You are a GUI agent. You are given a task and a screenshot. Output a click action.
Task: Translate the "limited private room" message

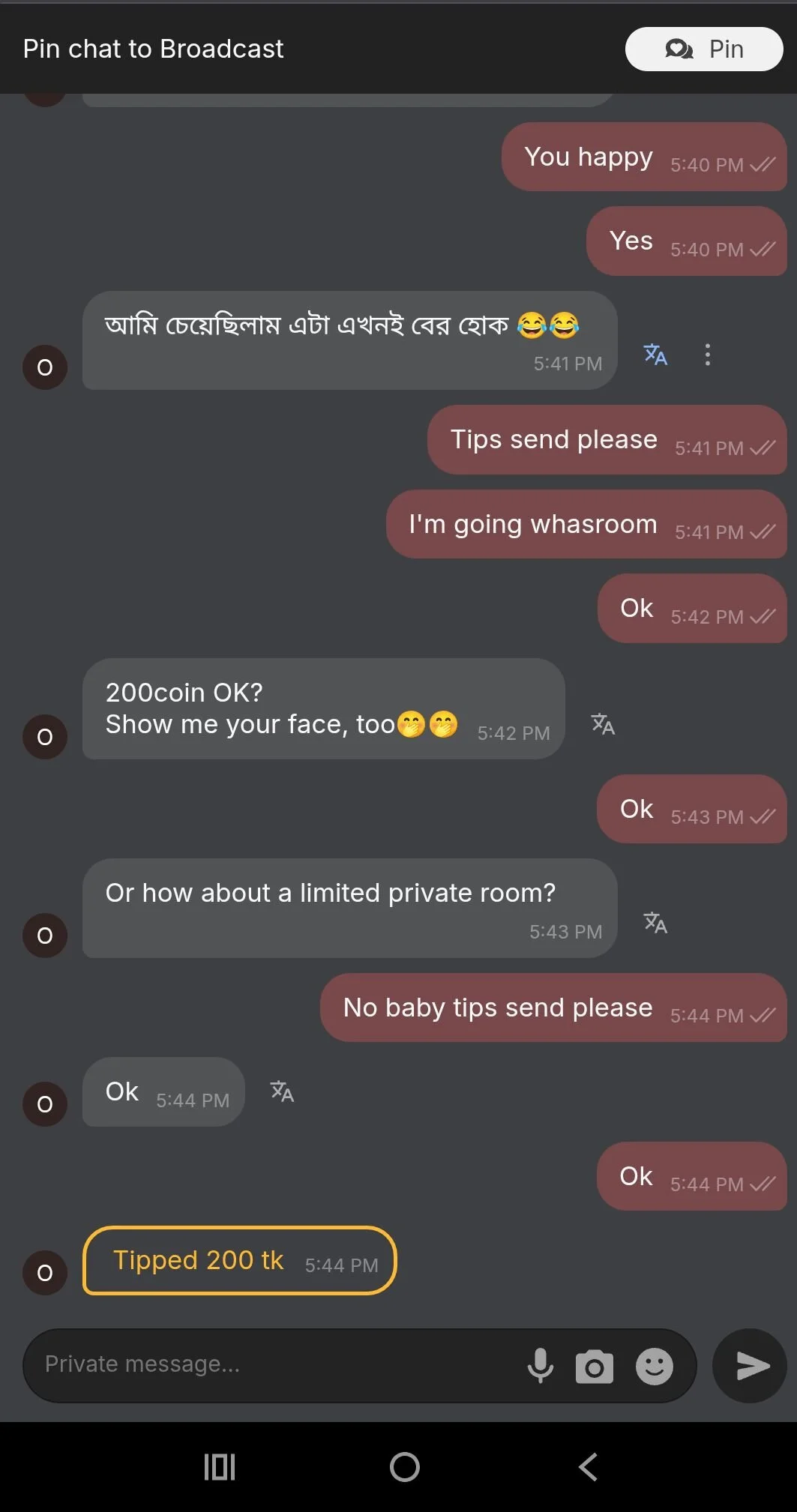[x=655, y=923]
